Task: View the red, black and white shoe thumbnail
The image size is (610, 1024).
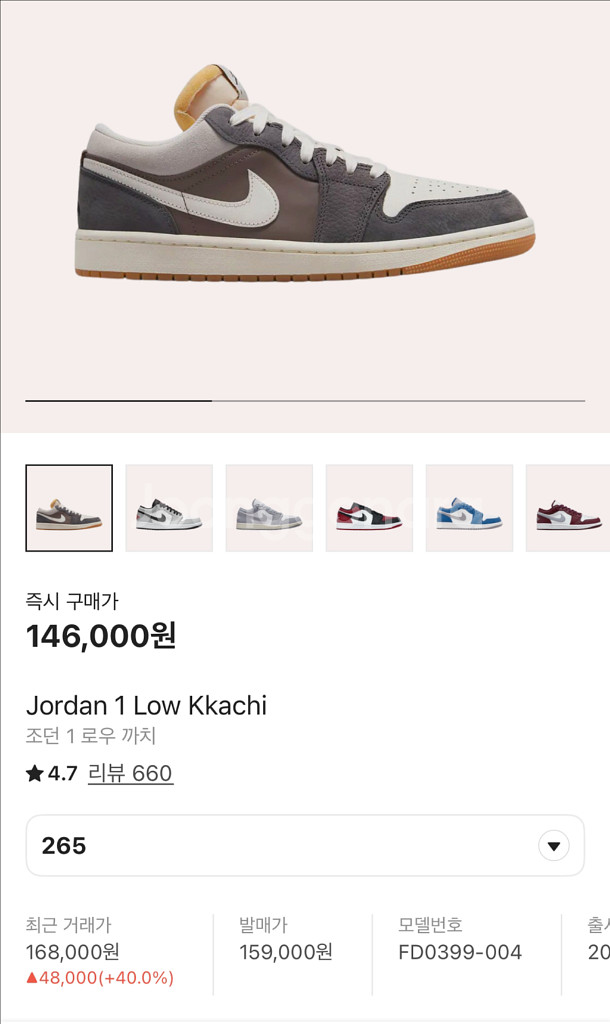Action: pyautogui.click(x=369, y=508)
